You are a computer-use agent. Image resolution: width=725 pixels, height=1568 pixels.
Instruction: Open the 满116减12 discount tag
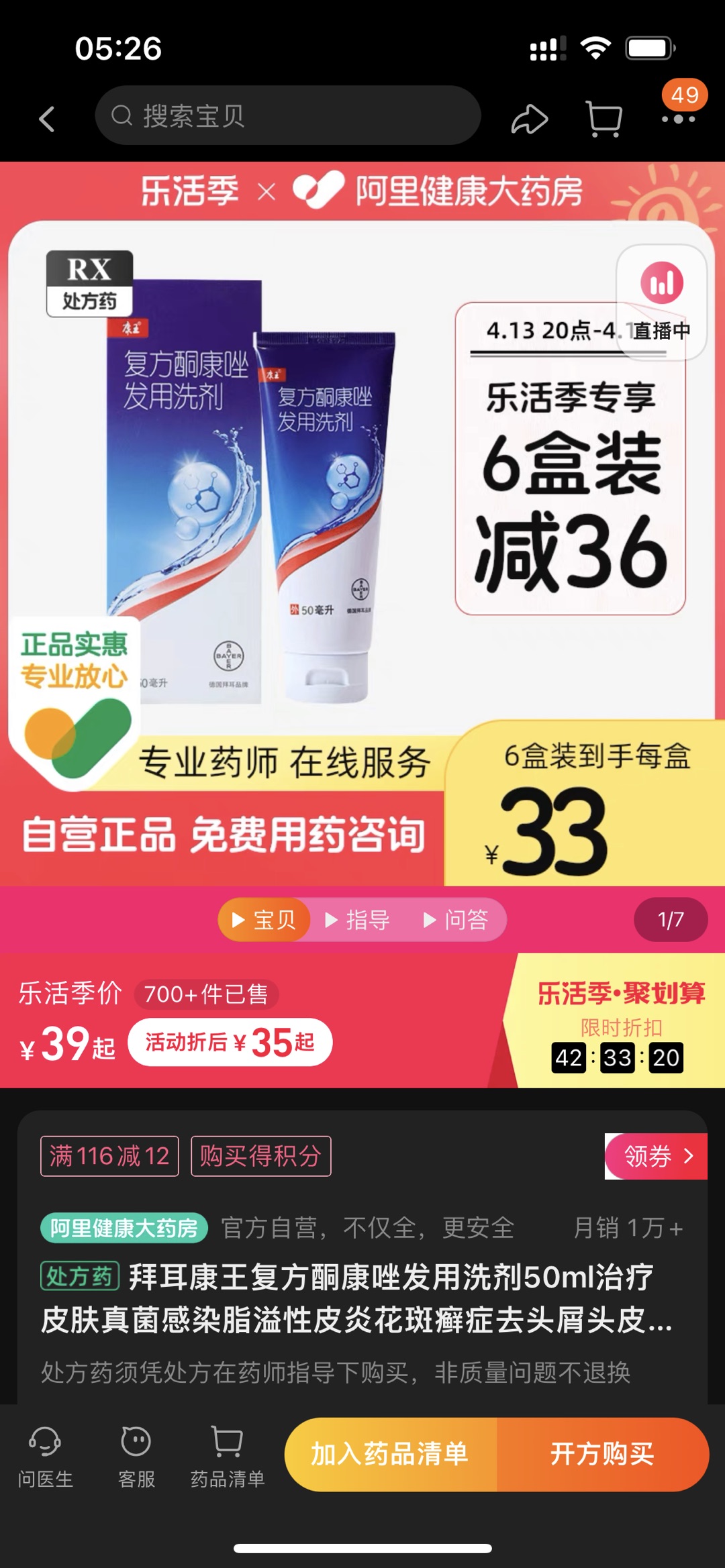[x=109, y=1156]
